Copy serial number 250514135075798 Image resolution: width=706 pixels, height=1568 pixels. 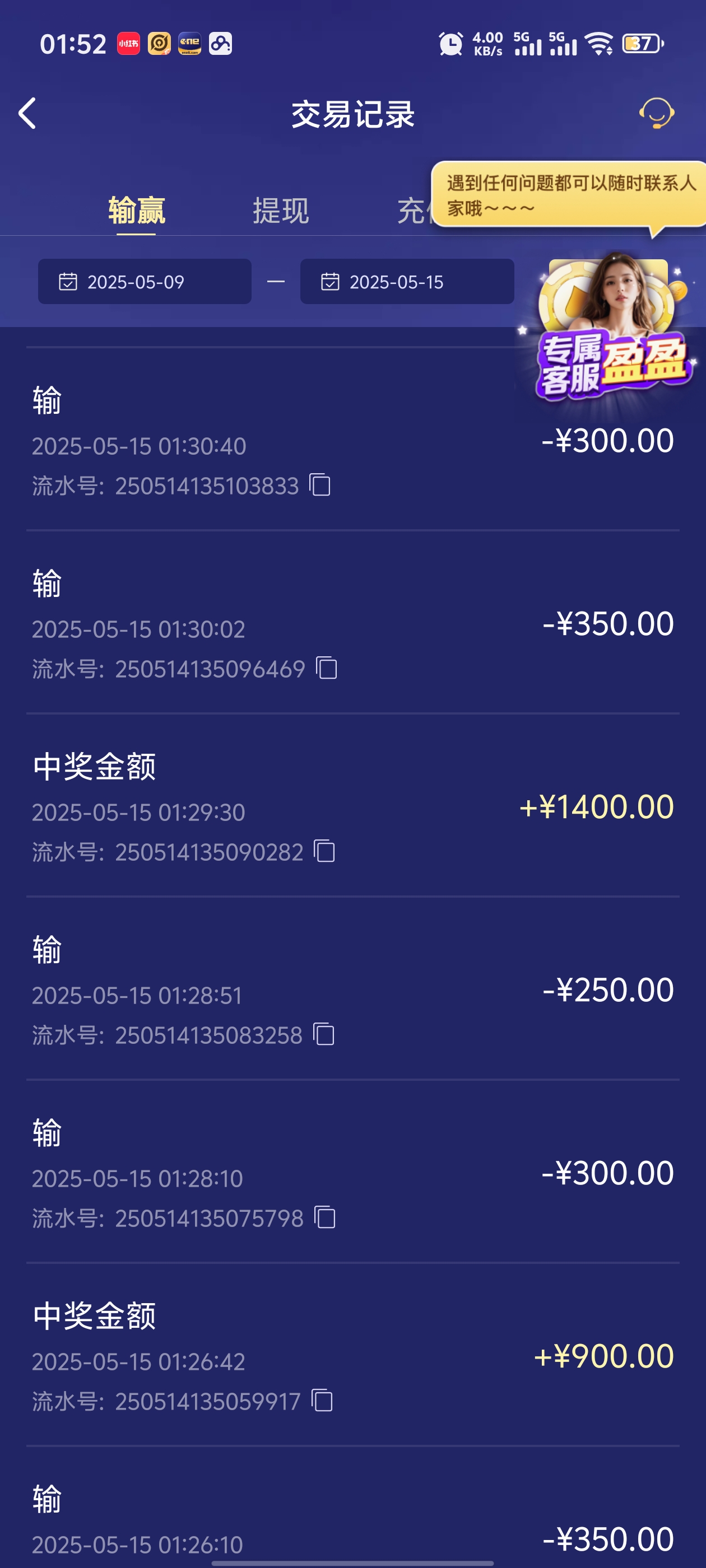tap(324, 1217)
